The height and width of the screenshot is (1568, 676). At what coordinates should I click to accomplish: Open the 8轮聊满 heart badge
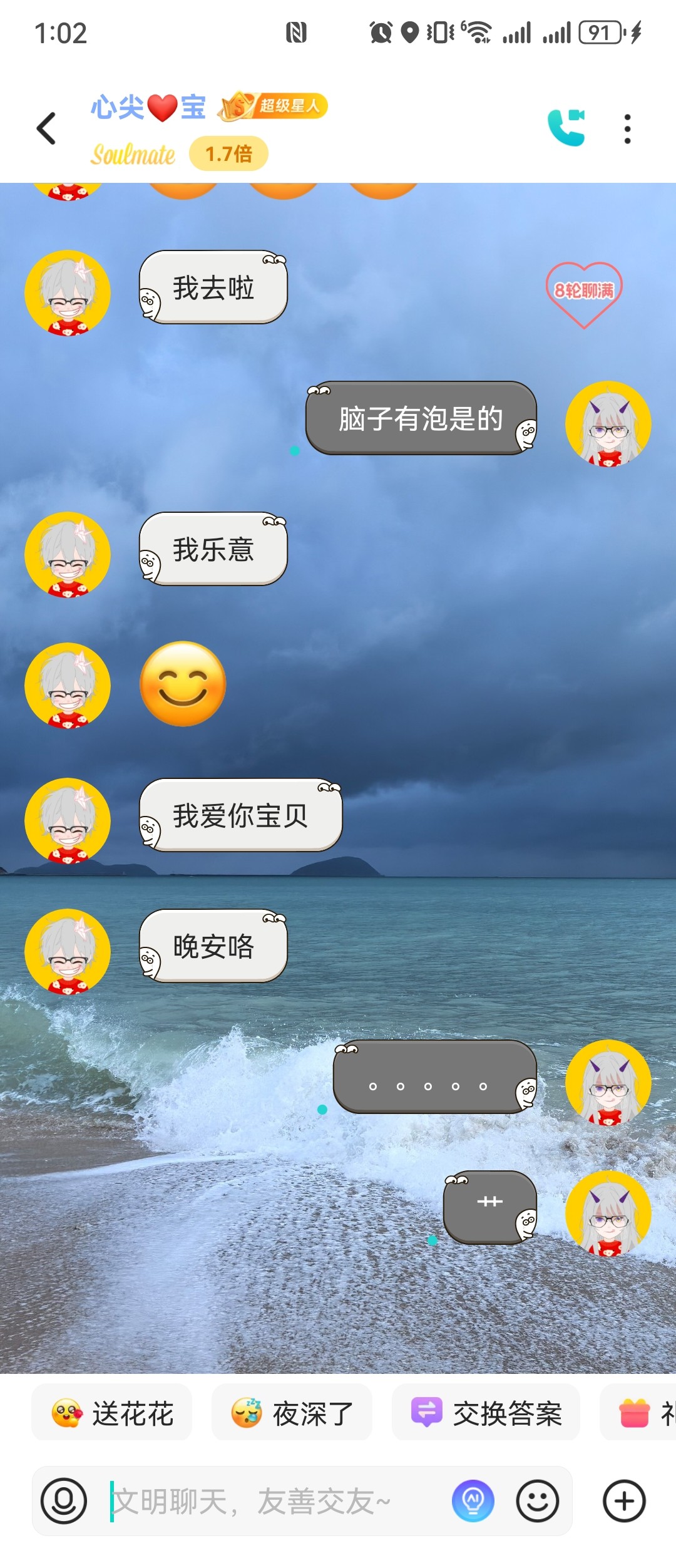tap(583, 292)
